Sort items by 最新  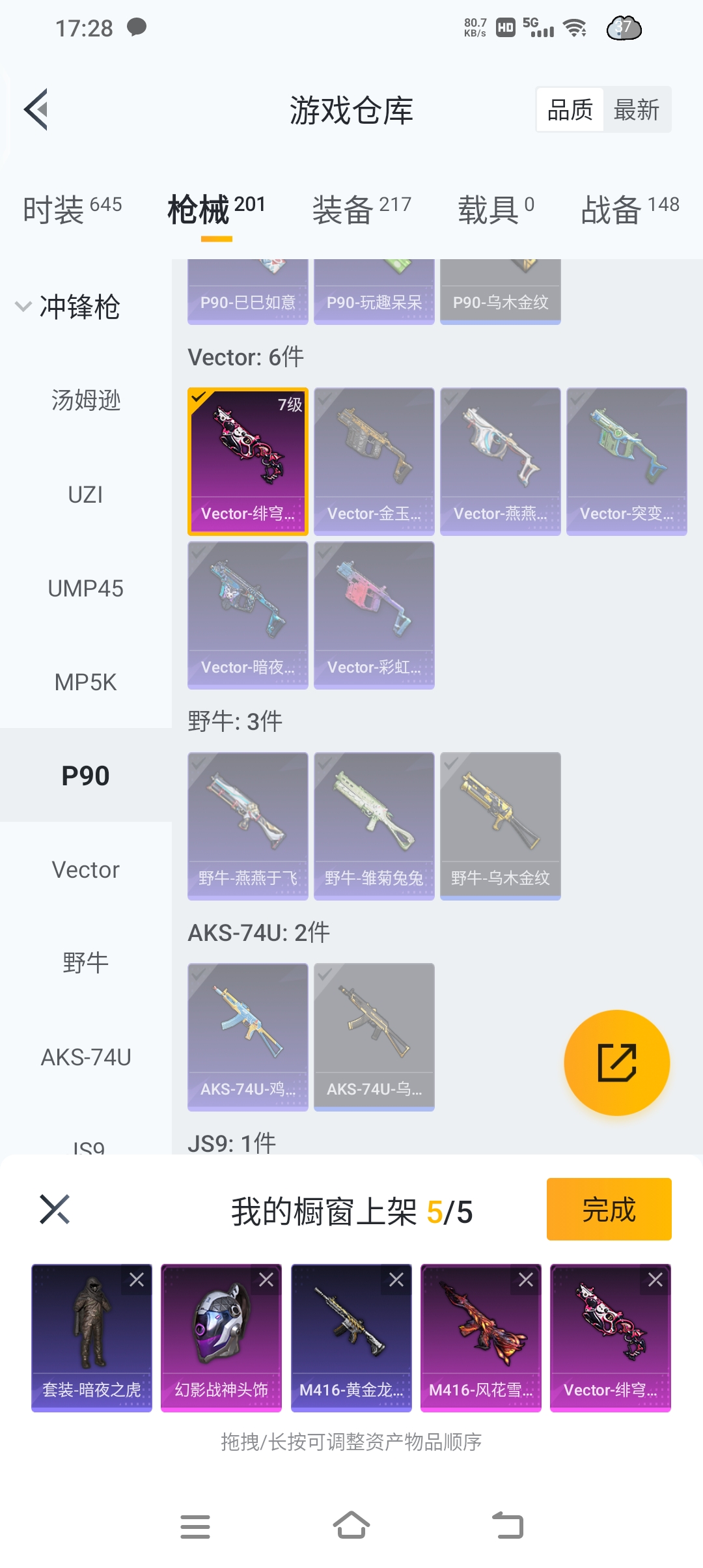pyautogui.click(x=636, y=109)
